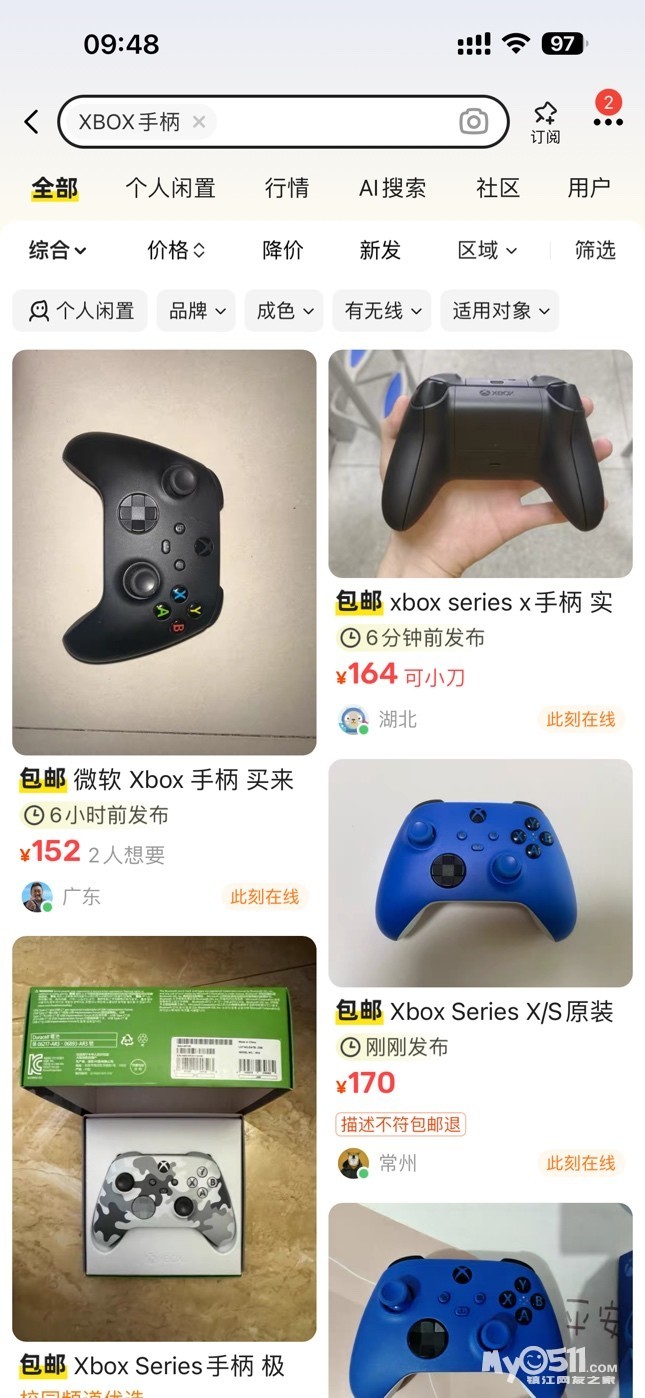This screenshot has width=645, height=1398.
Task: Open the 微软 Xbox 手柄 ¥152 listing
Action: [x=164, y=552]
